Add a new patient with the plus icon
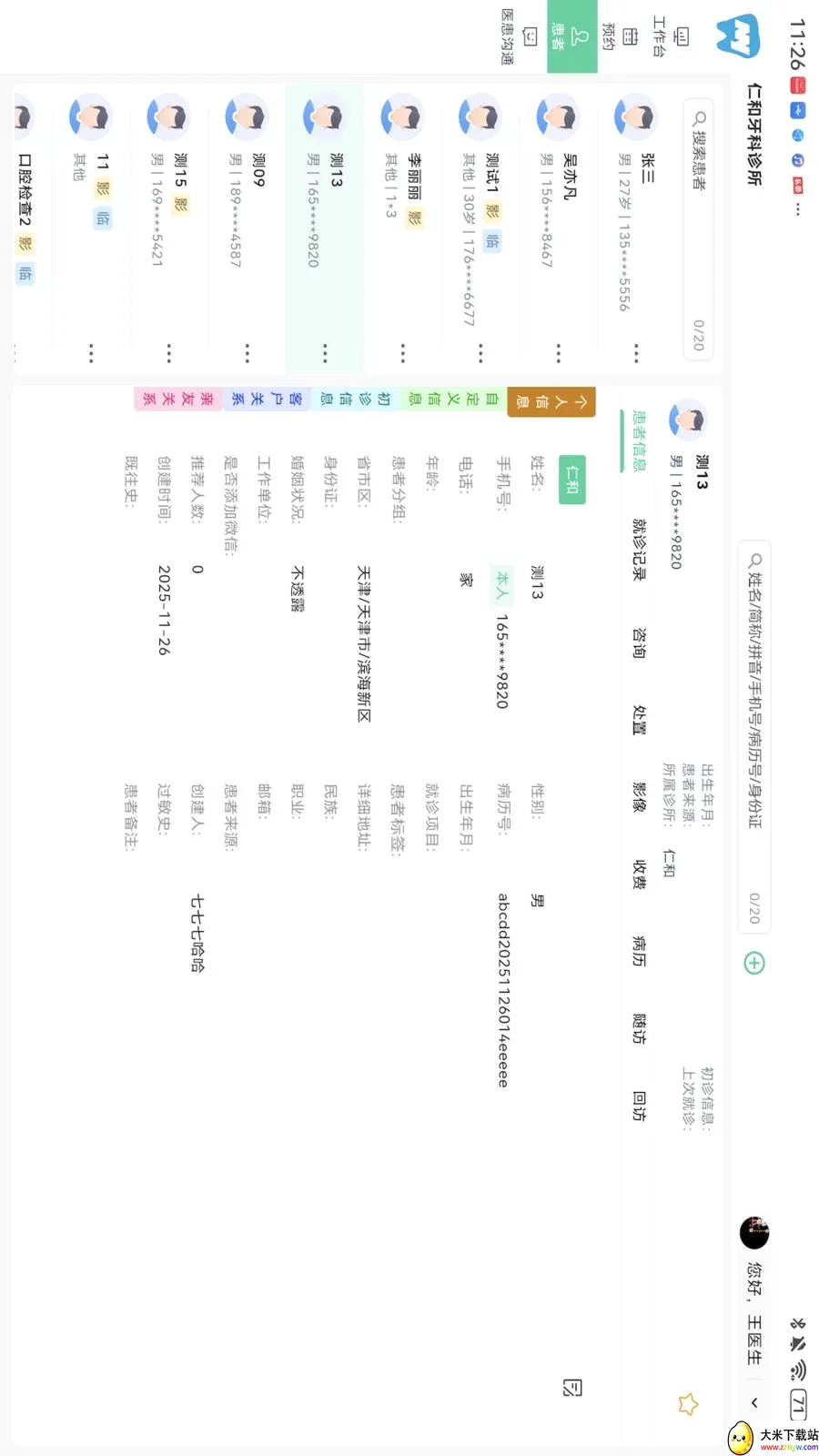 click(754, 964)
